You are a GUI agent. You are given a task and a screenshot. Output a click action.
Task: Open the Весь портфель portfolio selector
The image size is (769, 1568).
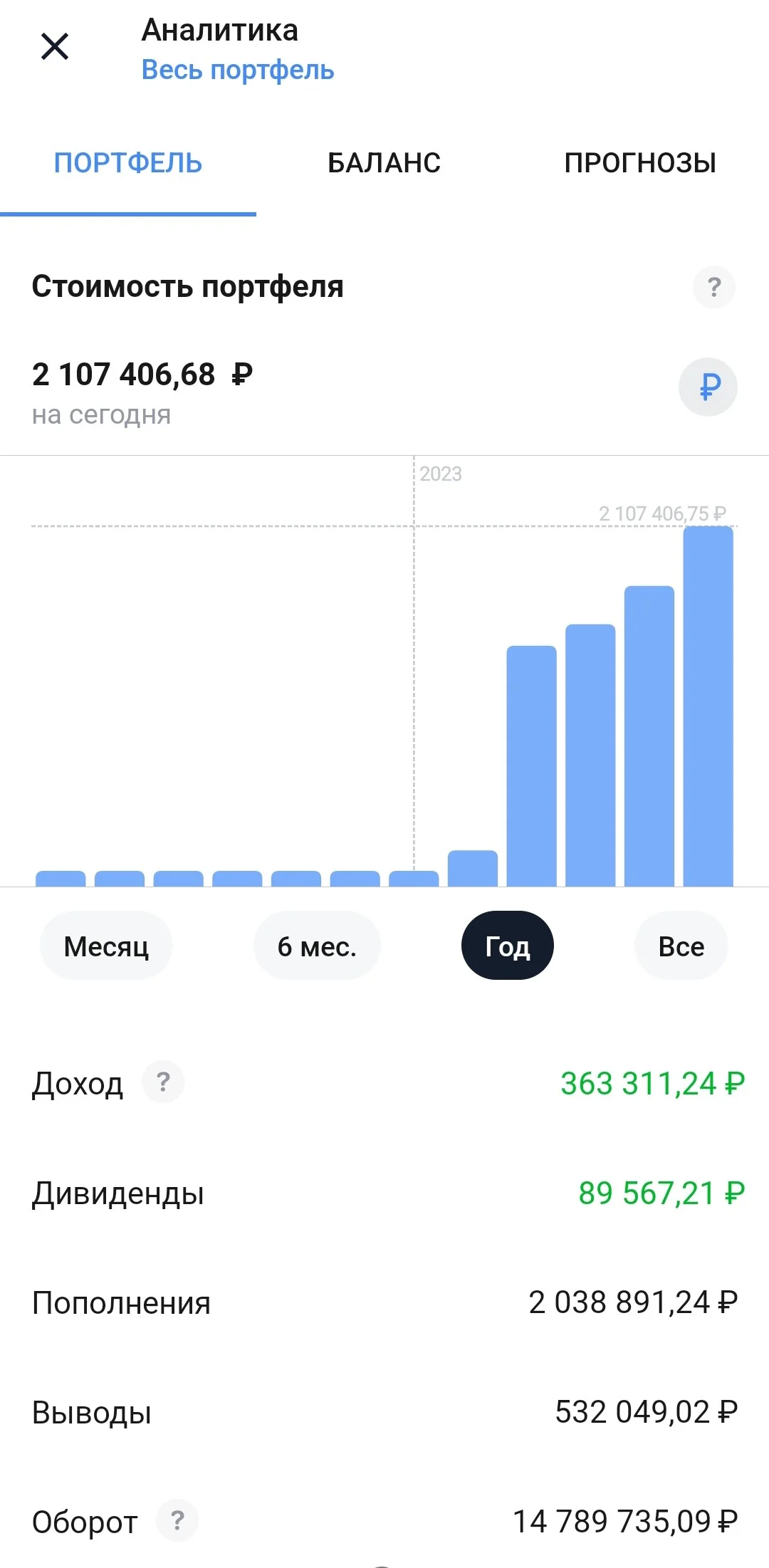point(238,70)
